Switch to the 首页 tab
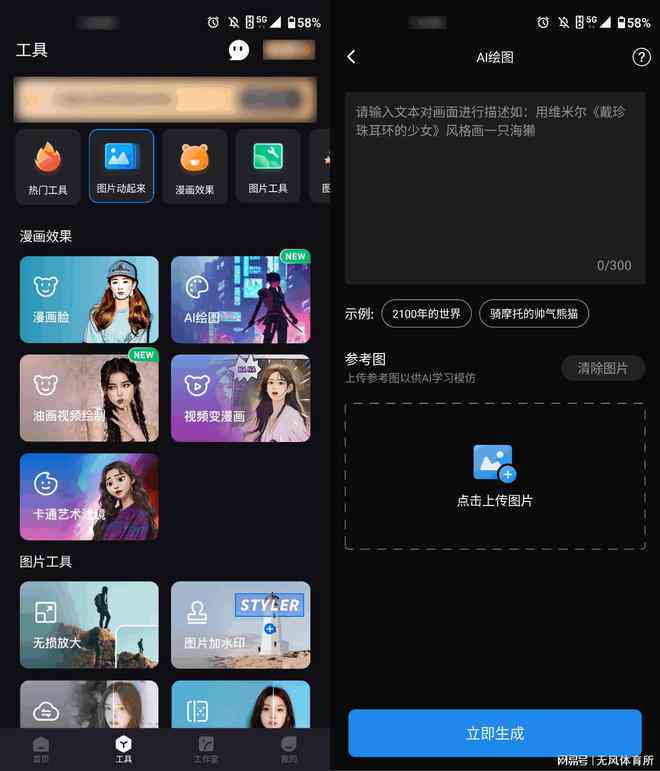 click(41, 749)
